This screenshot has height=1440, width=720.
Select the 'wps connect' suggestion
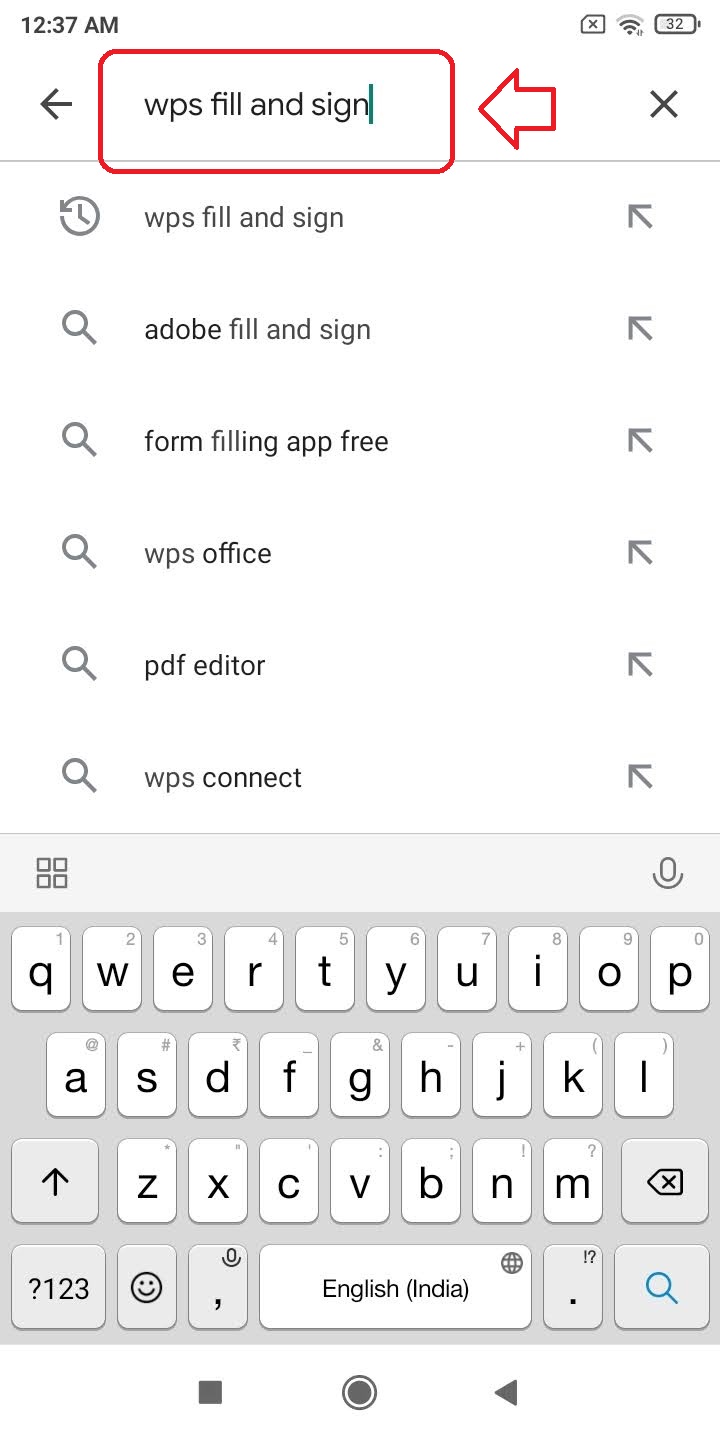(x=360, y=777)
